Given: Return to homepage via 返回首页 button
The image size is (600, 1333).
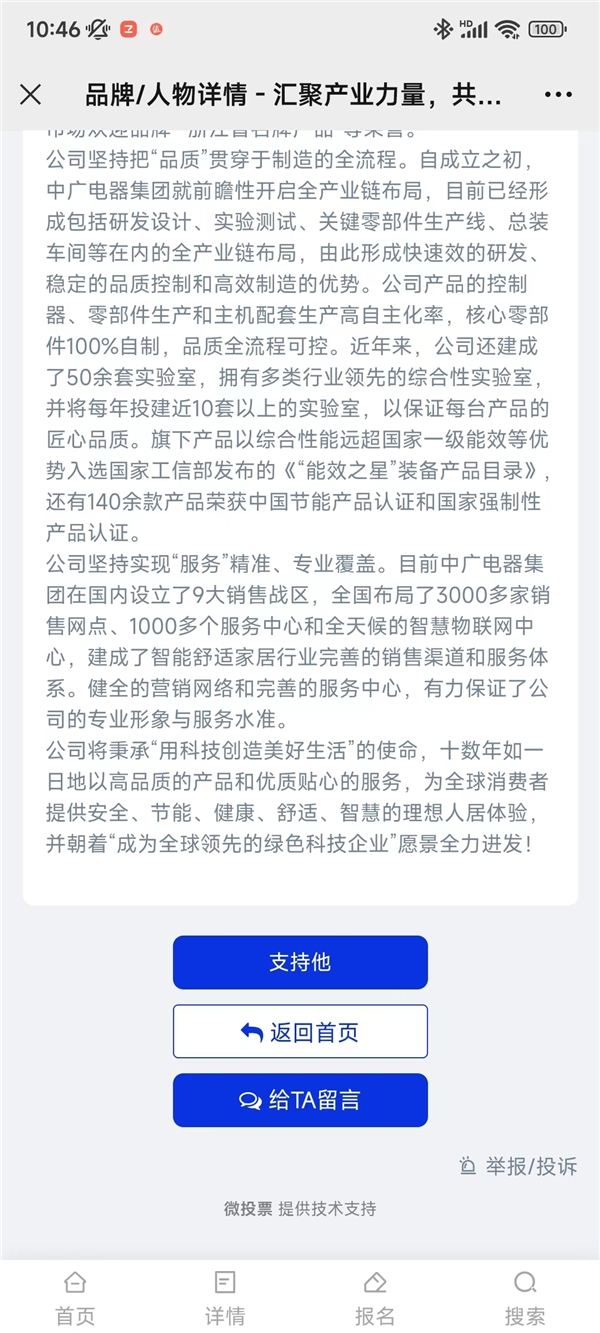Looking at the screenshot, I should pyautogui.click(x=300, y=1032).
